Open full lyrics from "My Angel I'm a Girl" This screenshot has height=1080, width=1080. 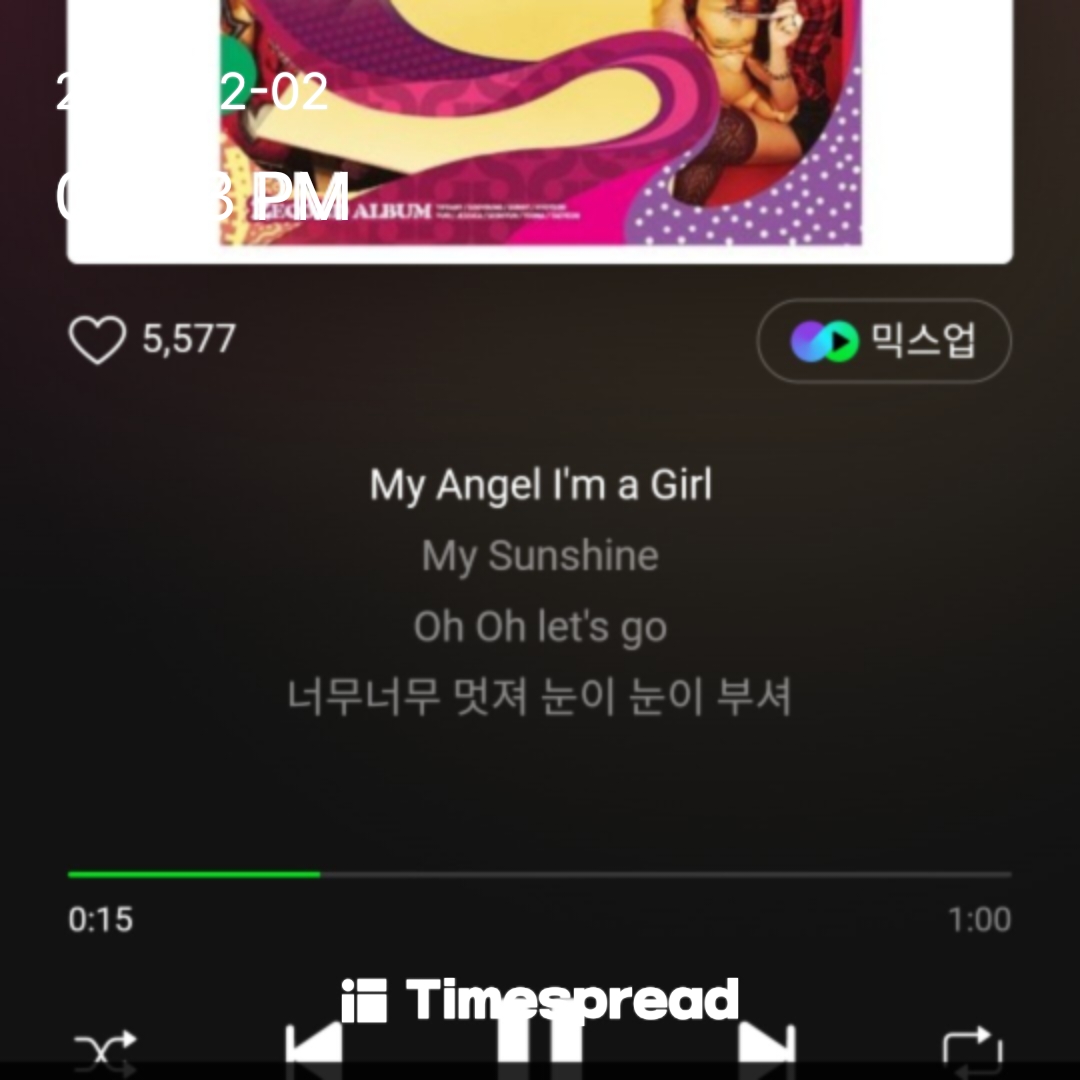[540, 486]
